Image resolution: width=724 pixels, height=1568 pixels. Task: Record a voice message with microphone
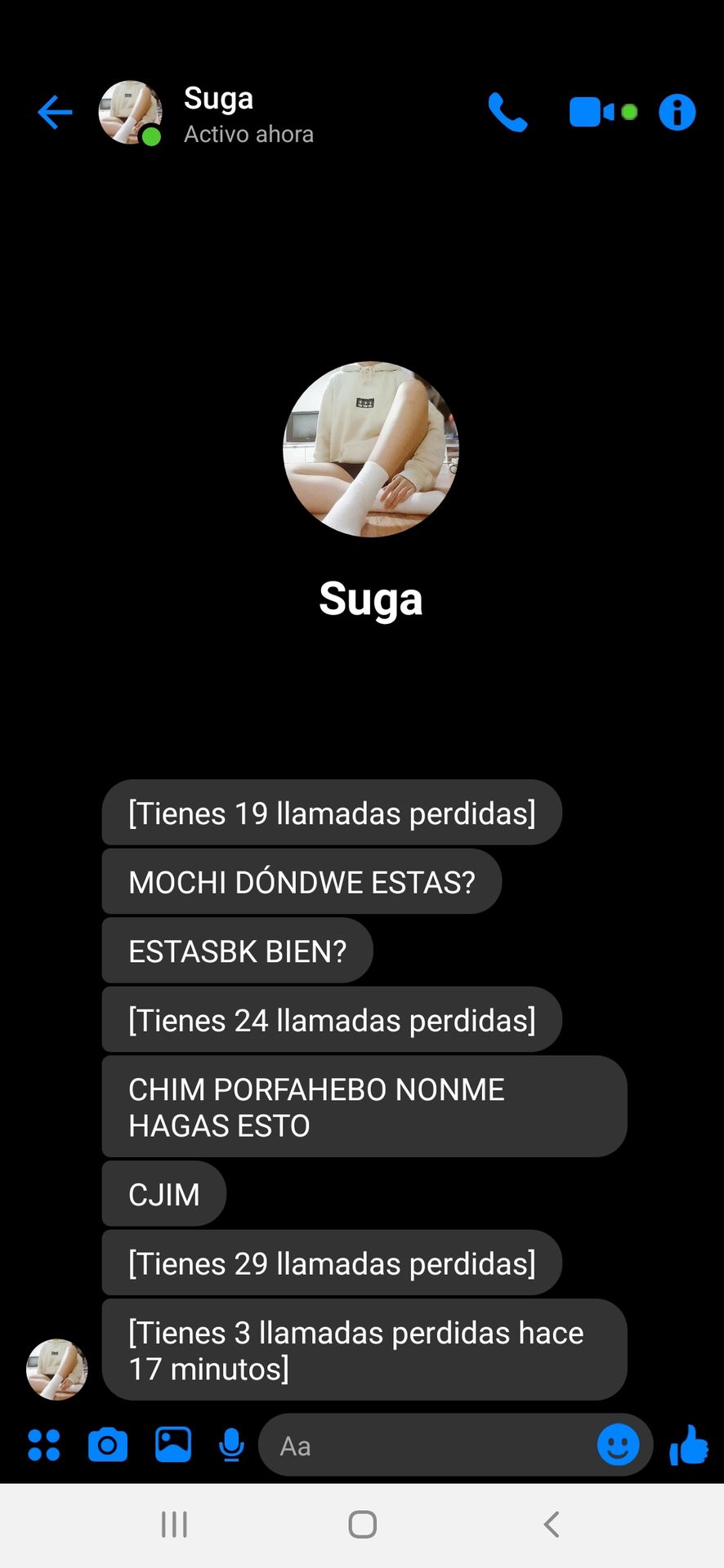tap(232, 1445)
